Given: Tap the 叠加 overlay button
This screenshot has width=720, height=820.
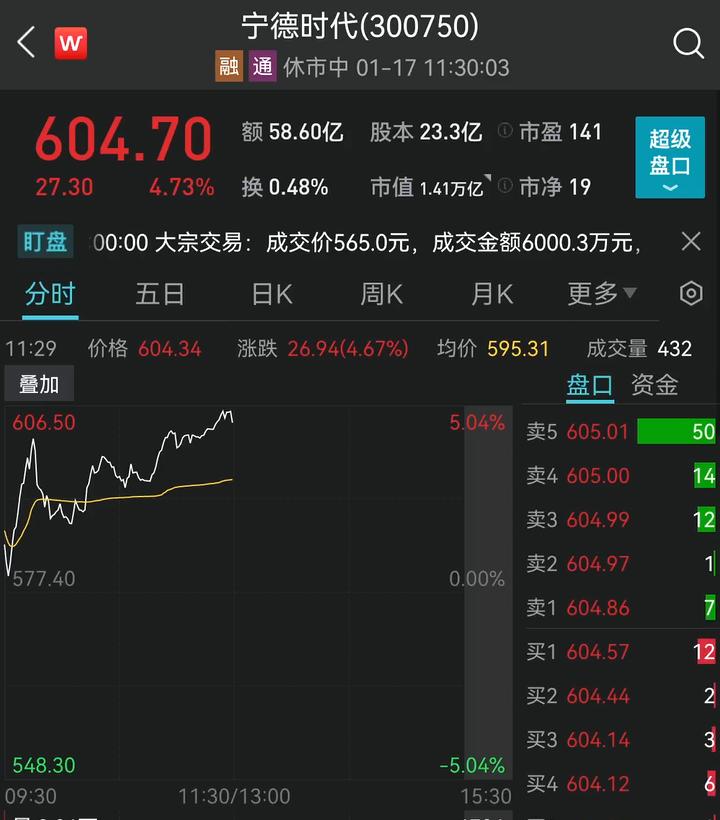Looking at the screenshot, I should [39, 384].
